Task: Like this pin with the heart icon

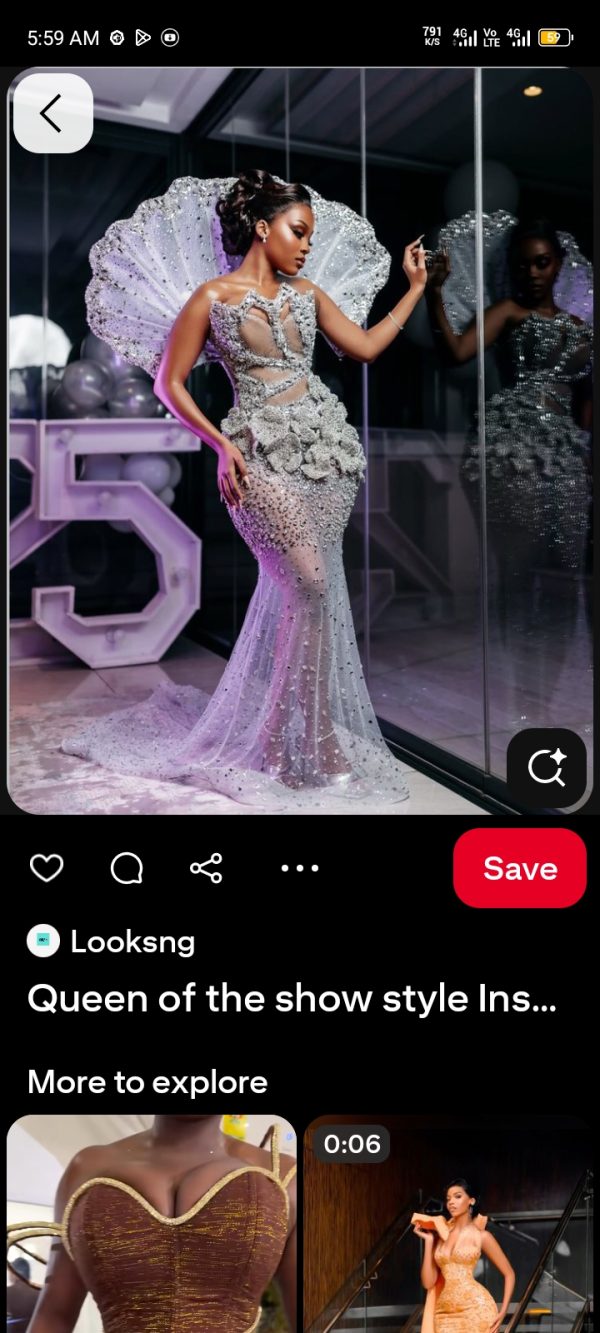Action: (x=47, y=868)
